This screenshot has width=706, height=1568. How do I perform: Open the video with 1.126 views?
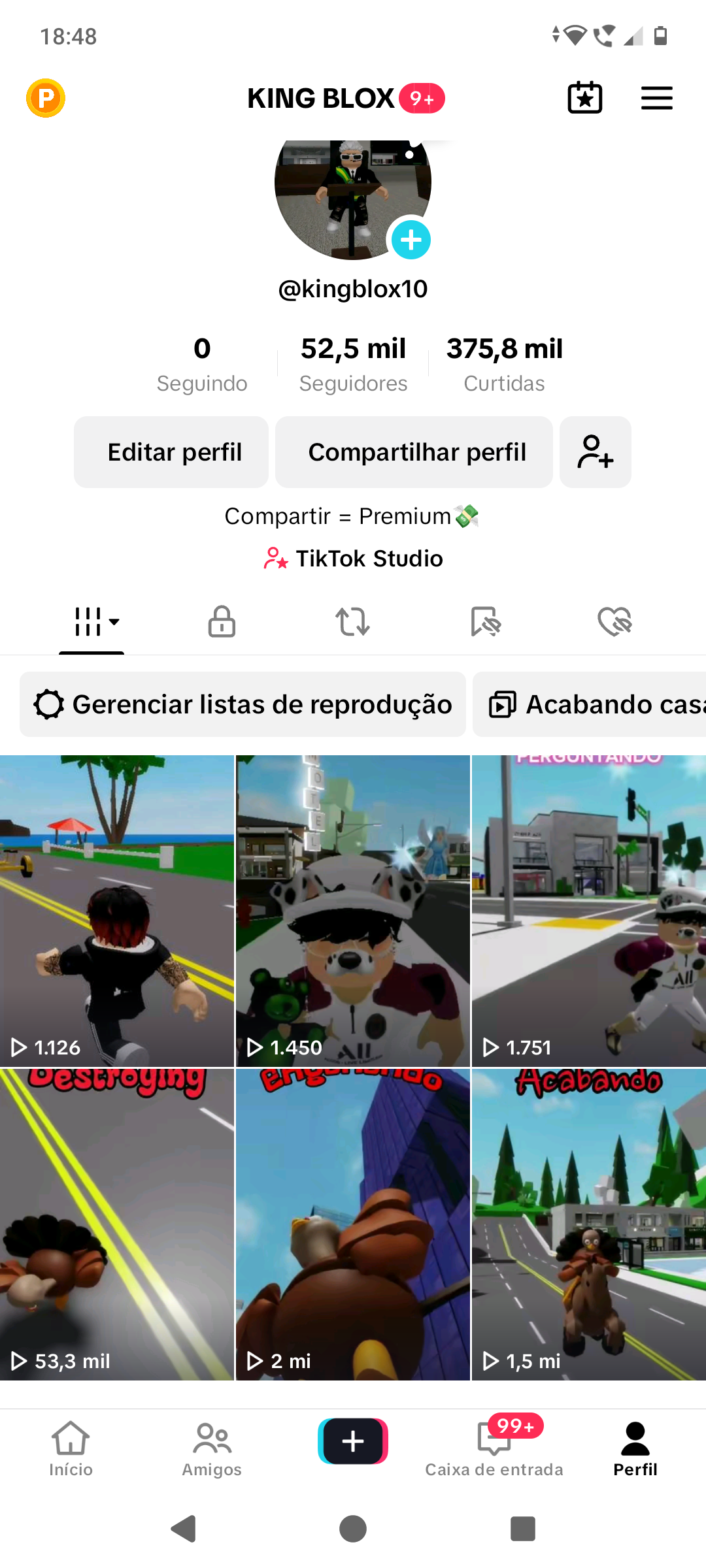[117, 911]
